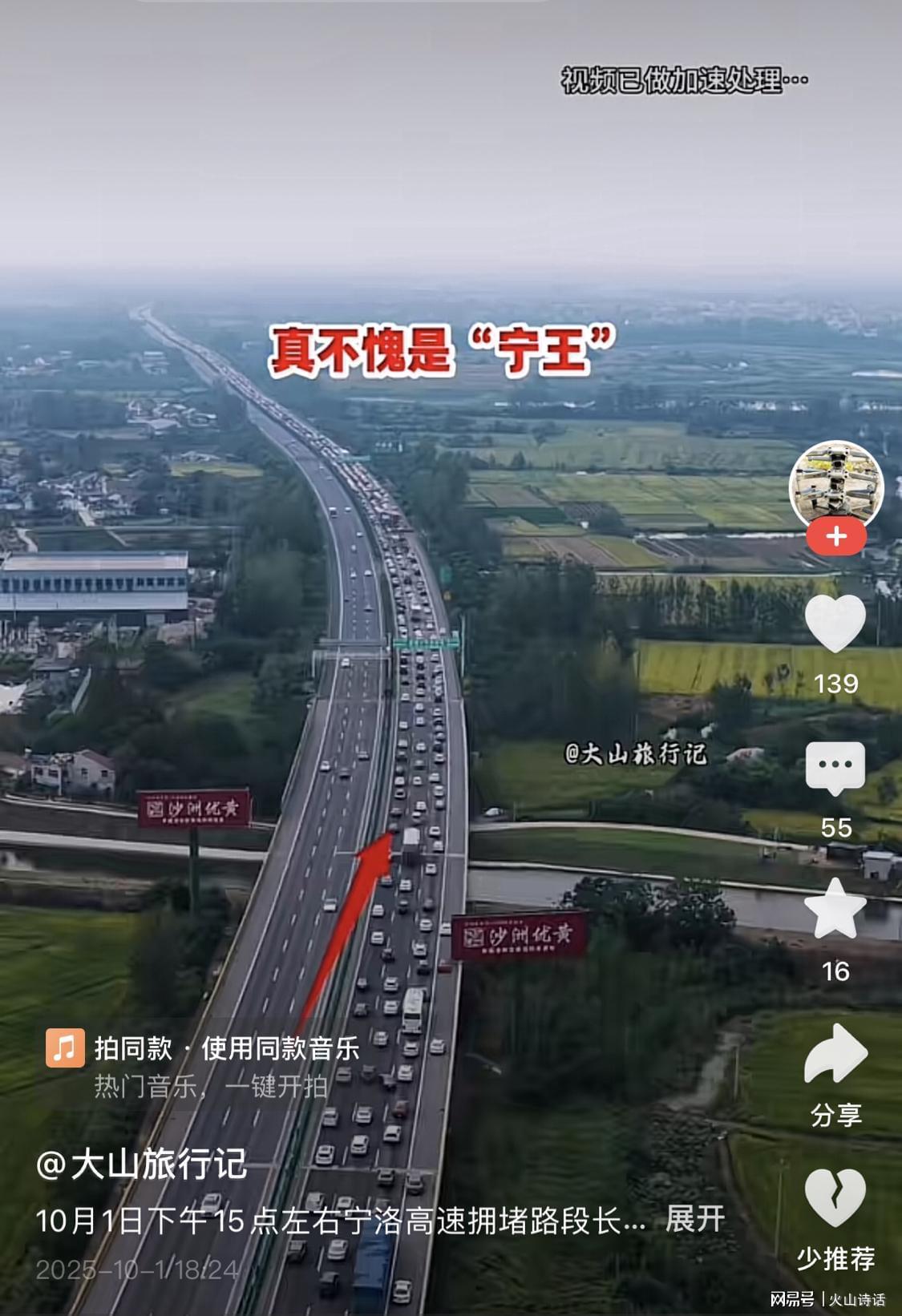
Task: Open the comments with 55 replies
Action: [x=835, y=768]
